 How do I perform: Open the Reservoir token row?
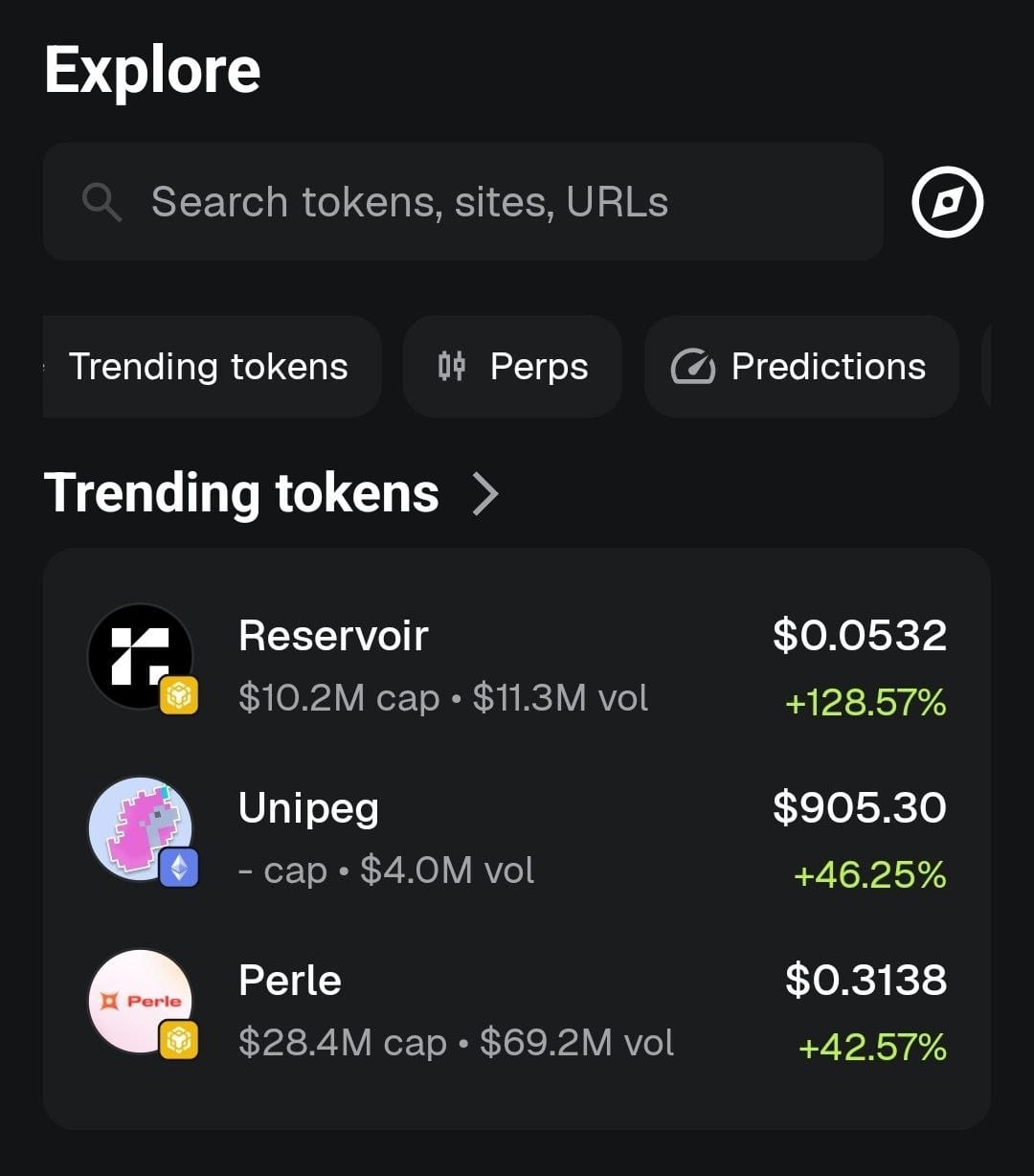click(x=517, y=667)
